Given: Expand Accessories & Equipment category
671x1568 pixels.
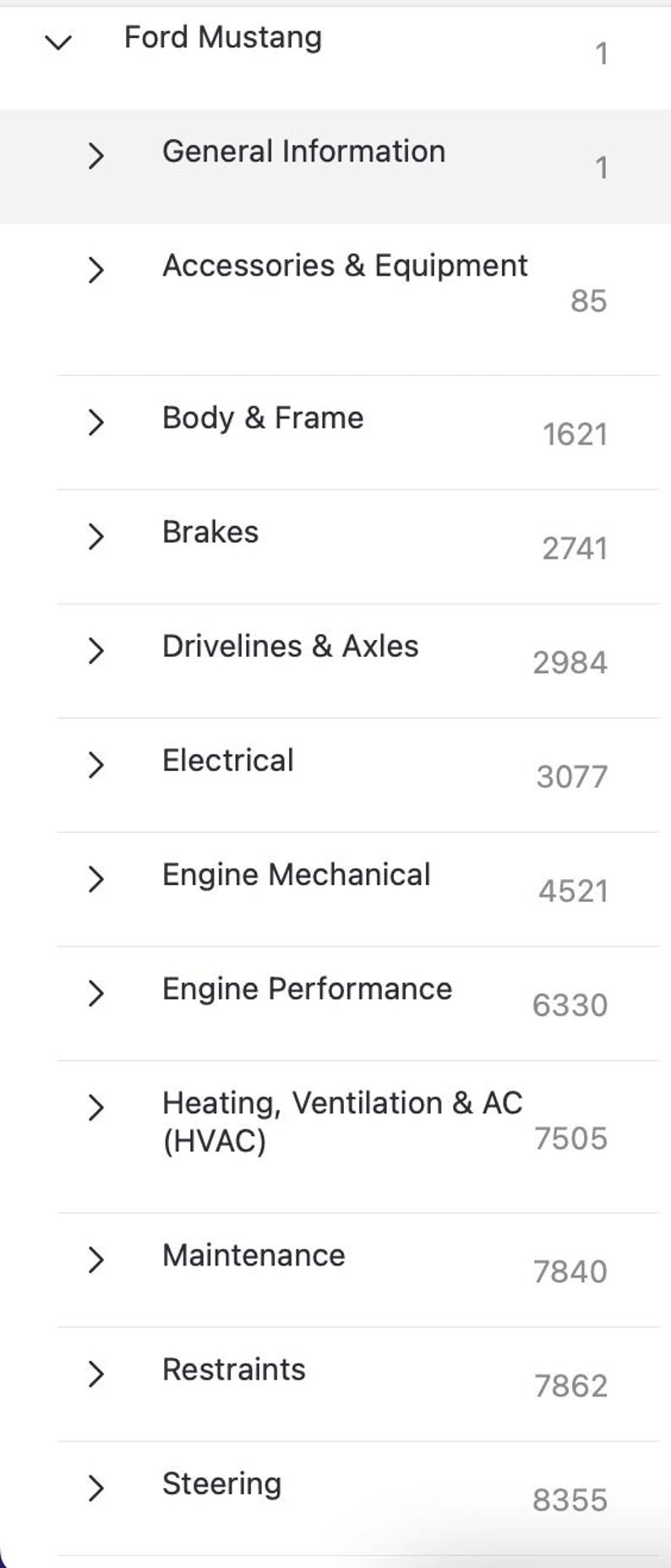Looking at the screenshot, I should tap(95, 270).
